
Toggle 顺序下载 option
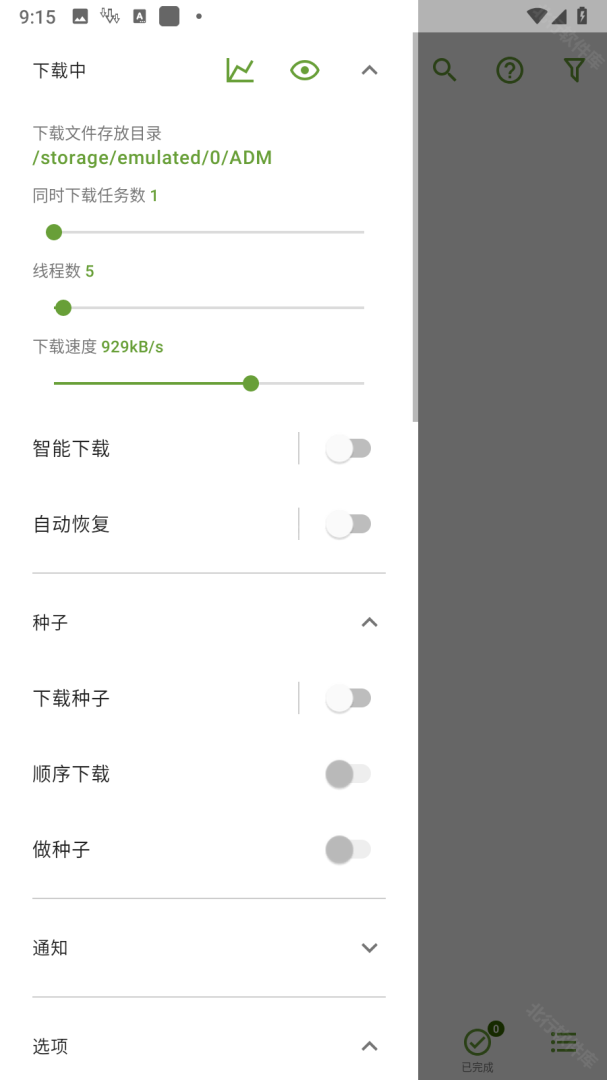(349, 774)
